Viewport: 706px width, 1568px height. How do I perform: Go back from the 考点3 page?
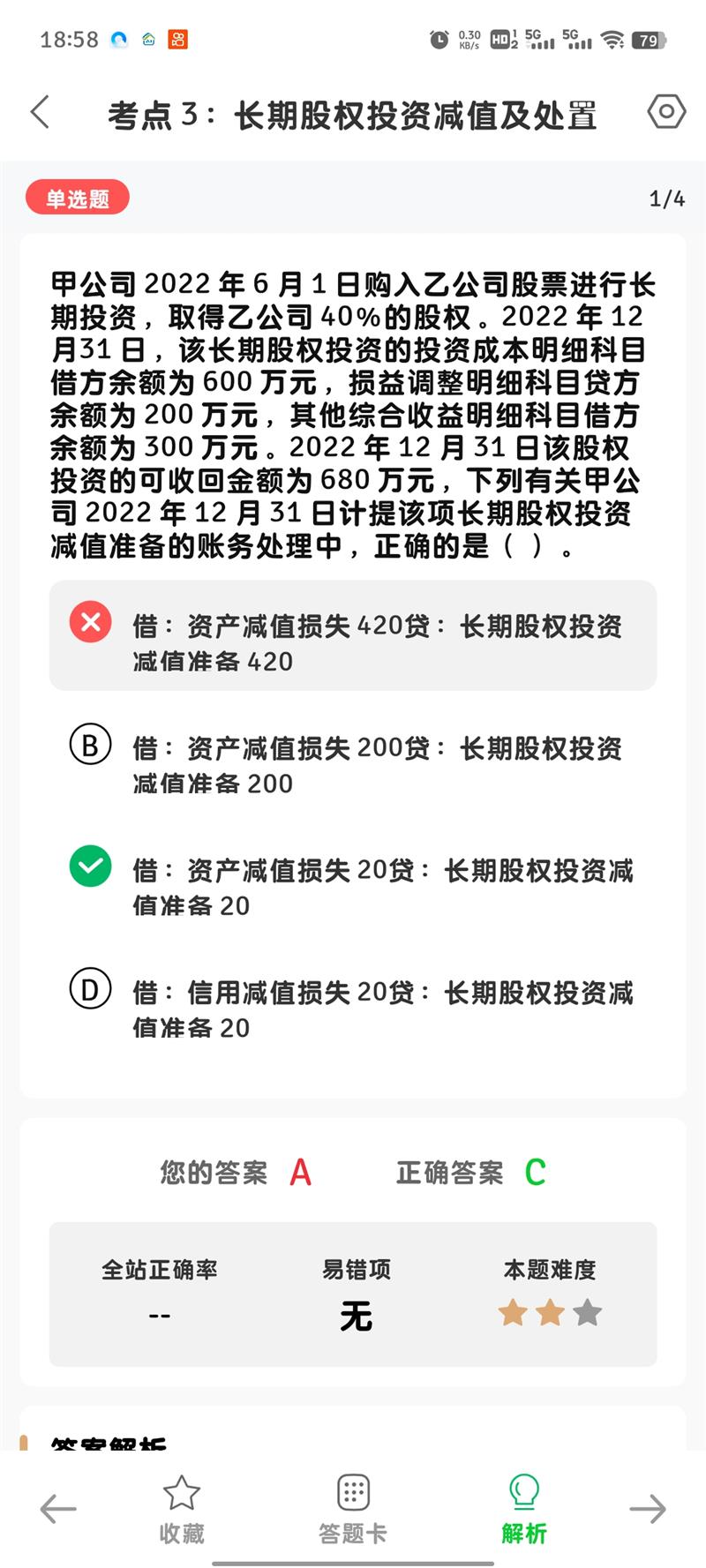[x=41, y=113]
